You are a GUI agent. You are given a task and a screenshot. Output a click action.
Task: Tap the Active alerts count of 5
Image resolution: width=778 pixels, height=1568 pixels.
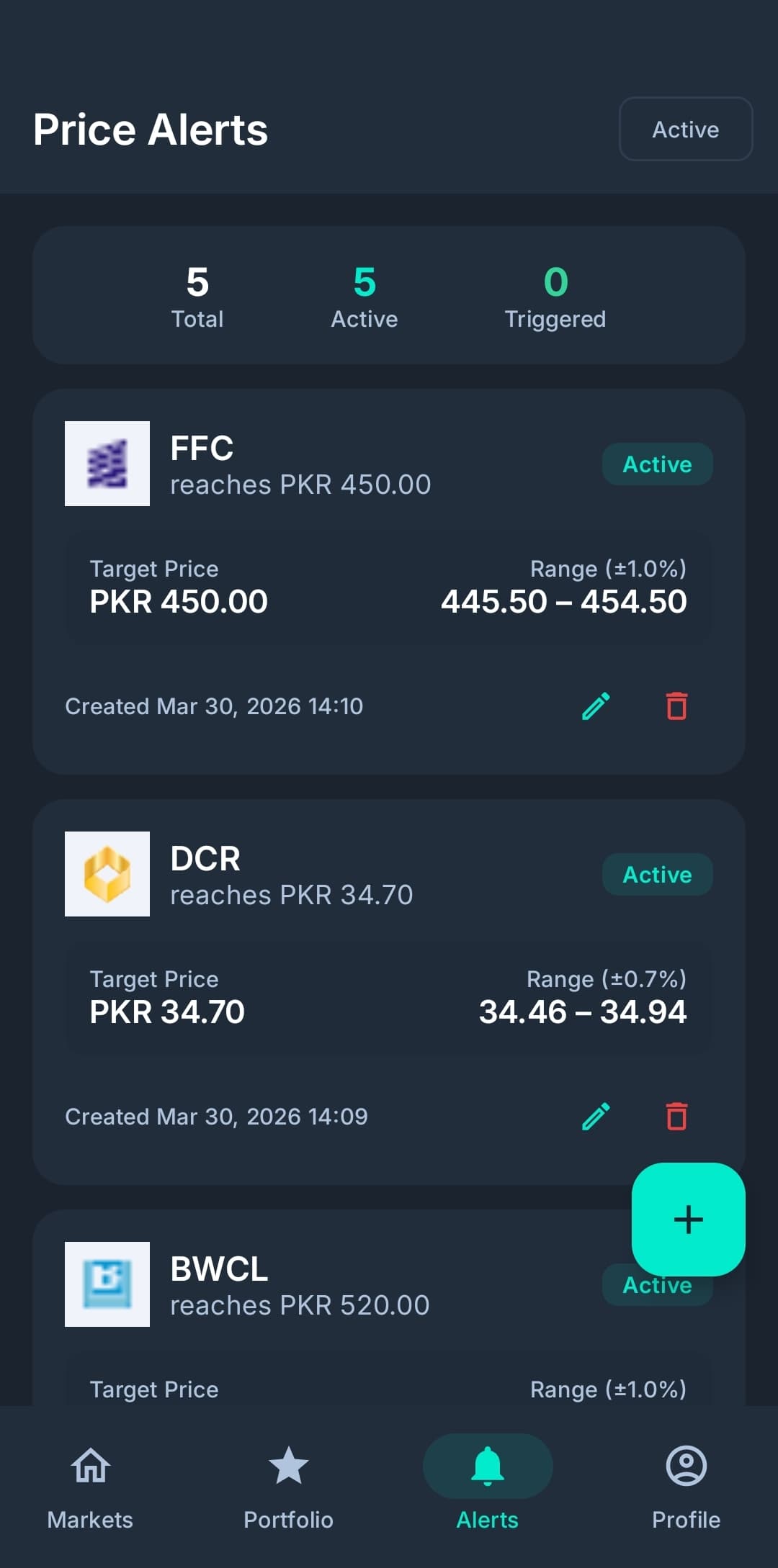[364, 295]
